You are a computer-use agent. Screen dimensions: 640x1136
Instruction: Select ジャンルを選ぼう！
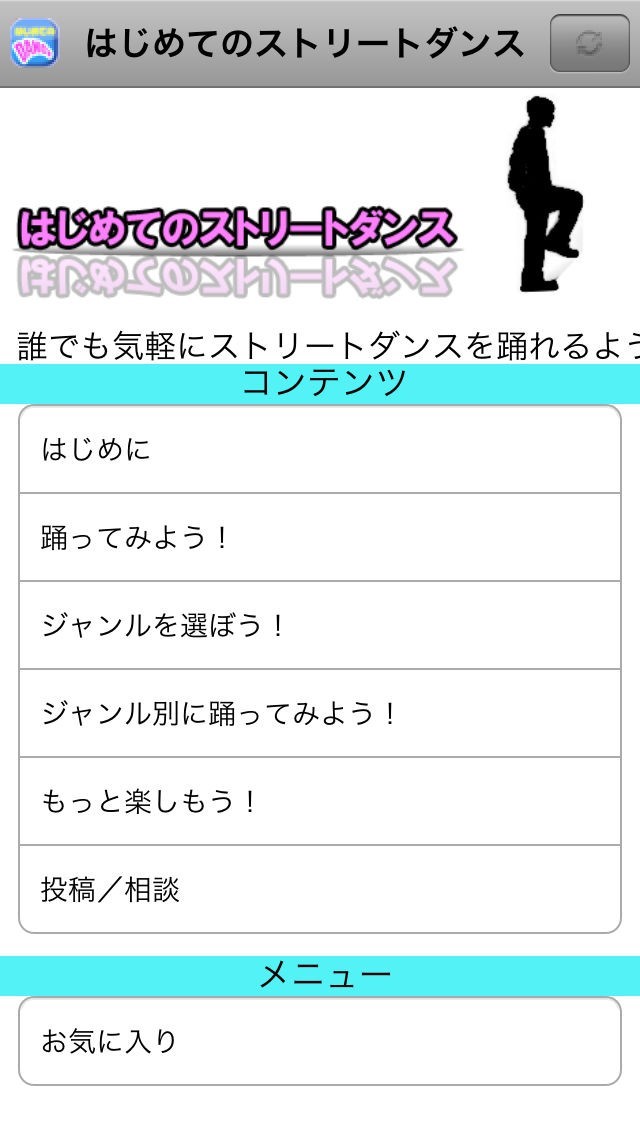[x=320, y=625]
